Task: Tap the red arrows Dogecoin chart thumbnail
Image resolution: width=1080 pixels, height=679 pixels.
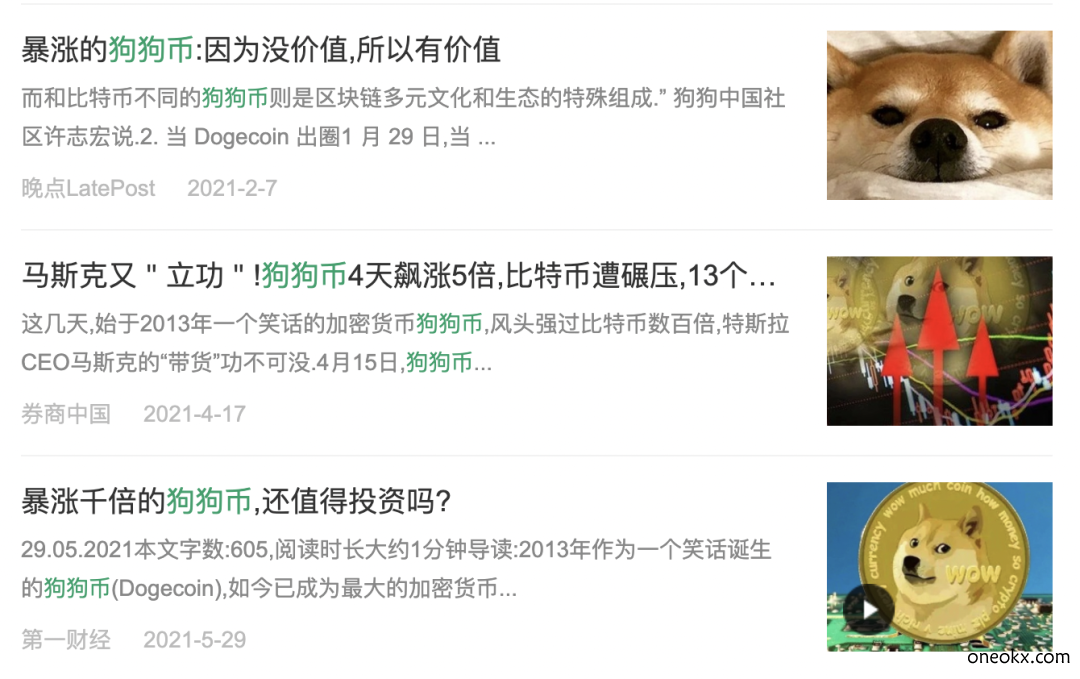Action: 939,341
